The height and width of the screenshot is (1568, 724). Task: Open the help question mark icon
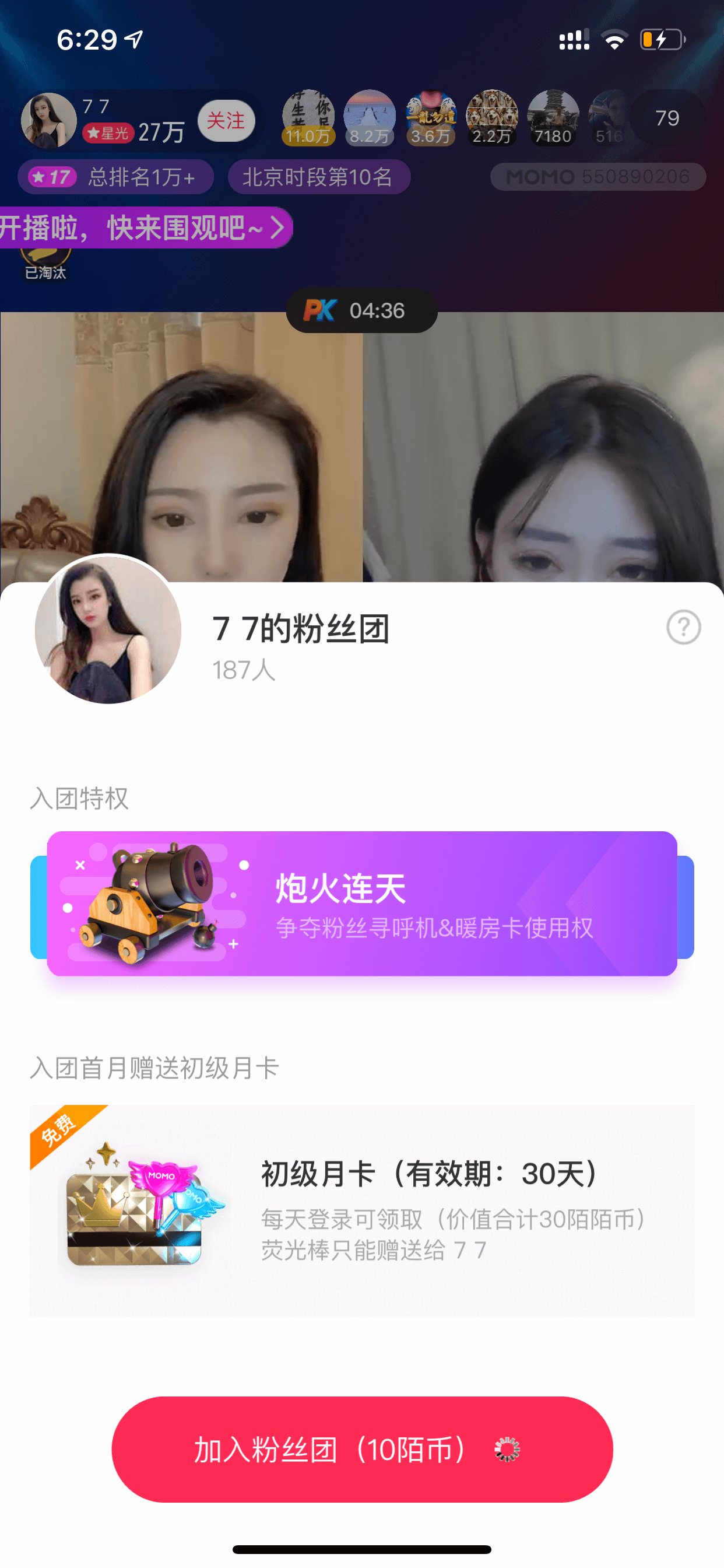(x=683, y=627)
